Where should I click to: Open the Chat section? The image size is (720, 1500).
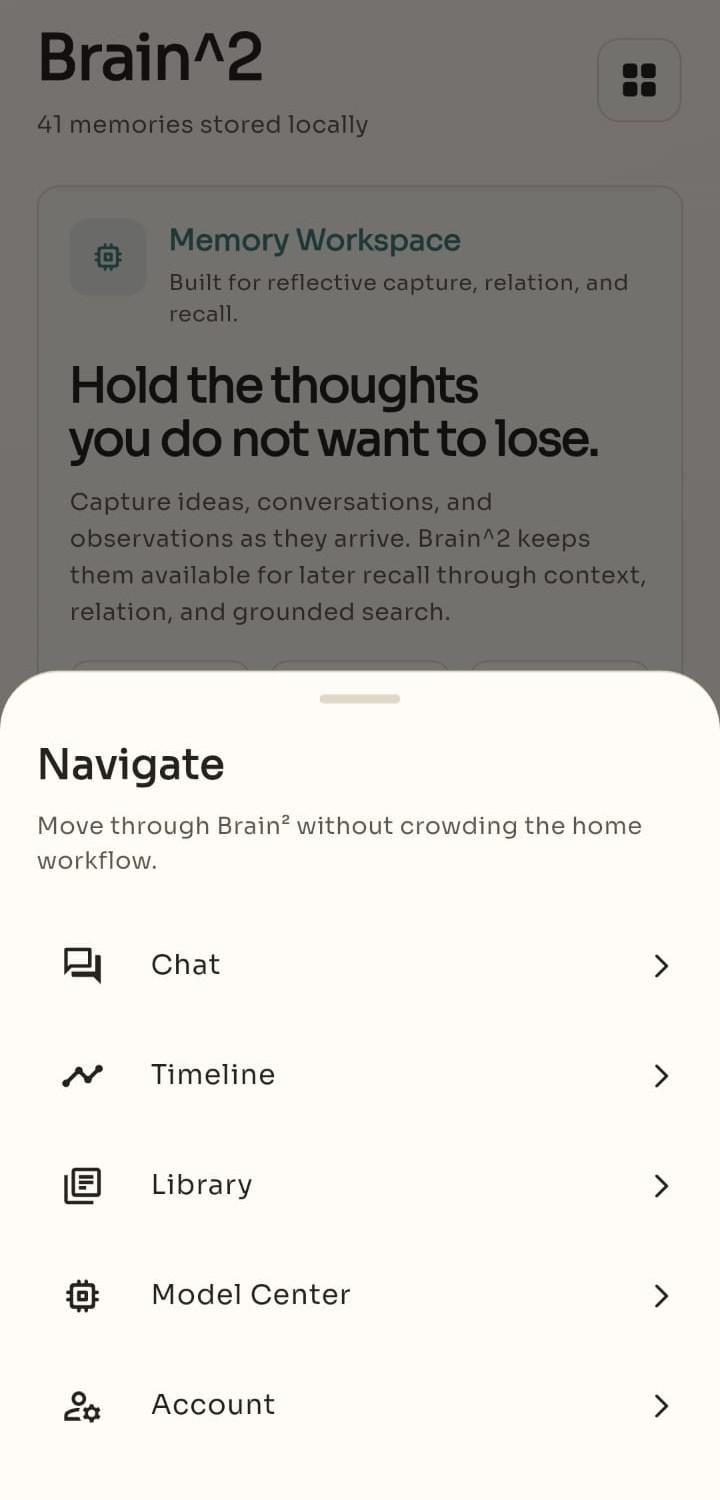(x=360, y=965)
